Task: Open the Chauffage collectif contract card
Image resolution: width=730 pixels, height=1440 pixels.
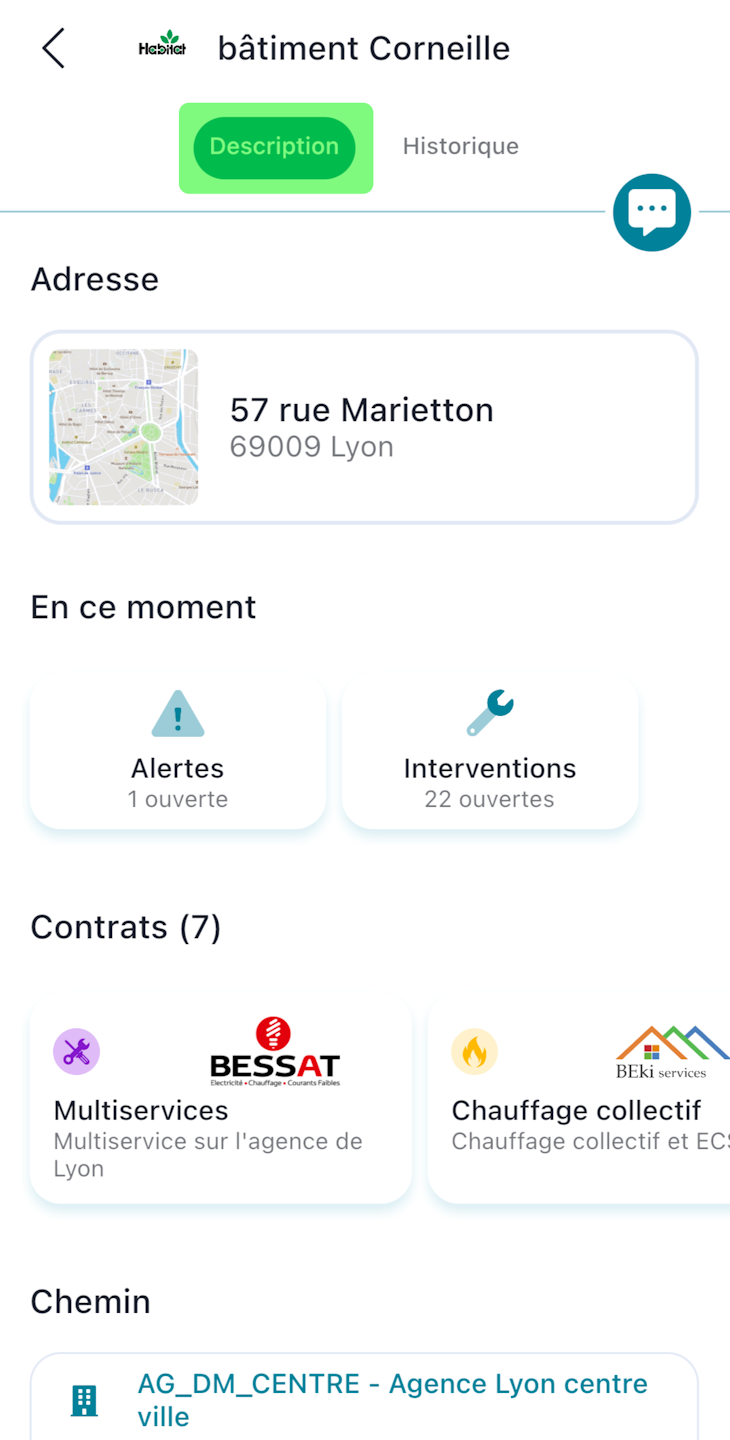Action: tap(580, 1100)
